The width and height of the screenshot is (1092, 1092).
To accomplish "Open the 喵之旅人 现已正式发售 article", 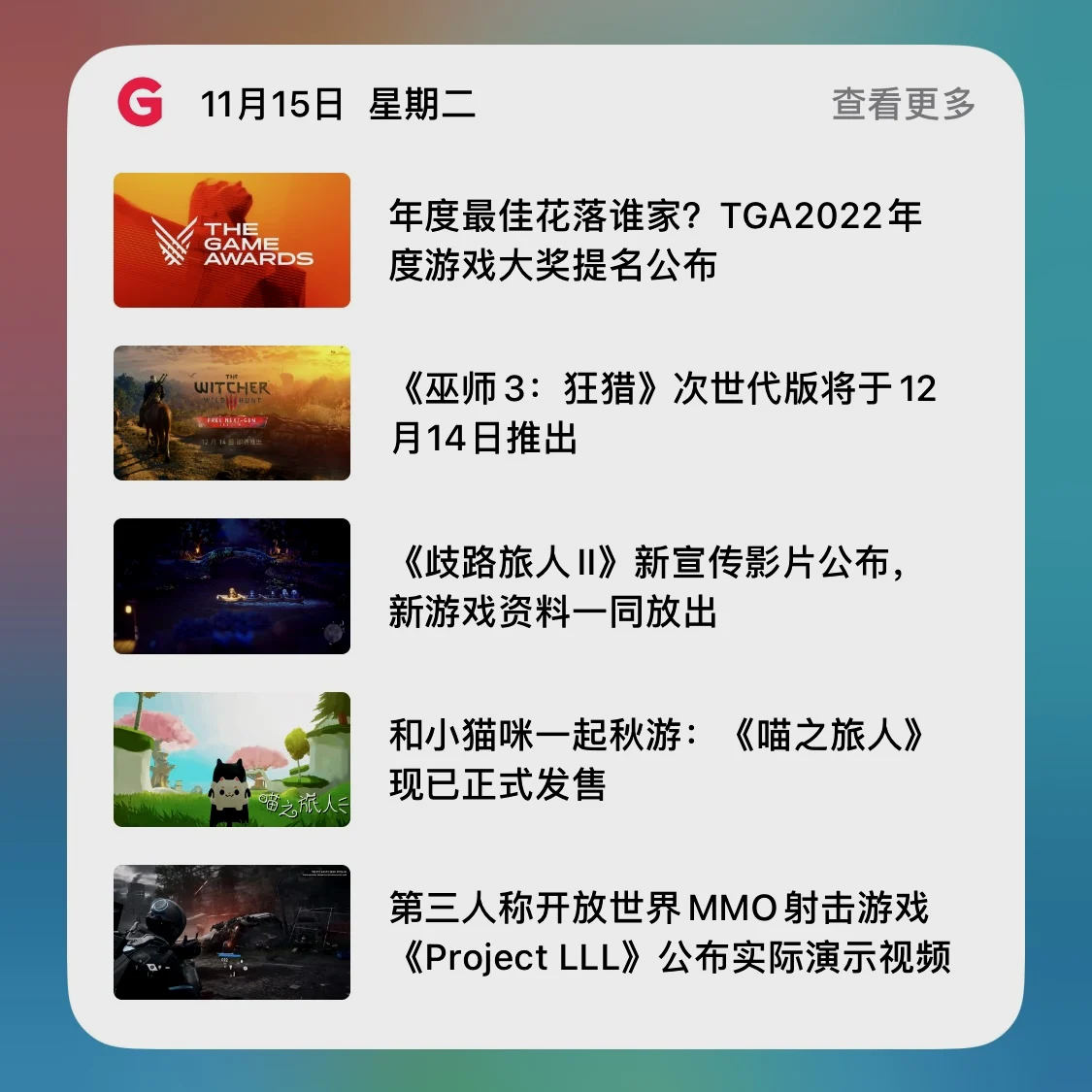I will click(x=656, y=759).
